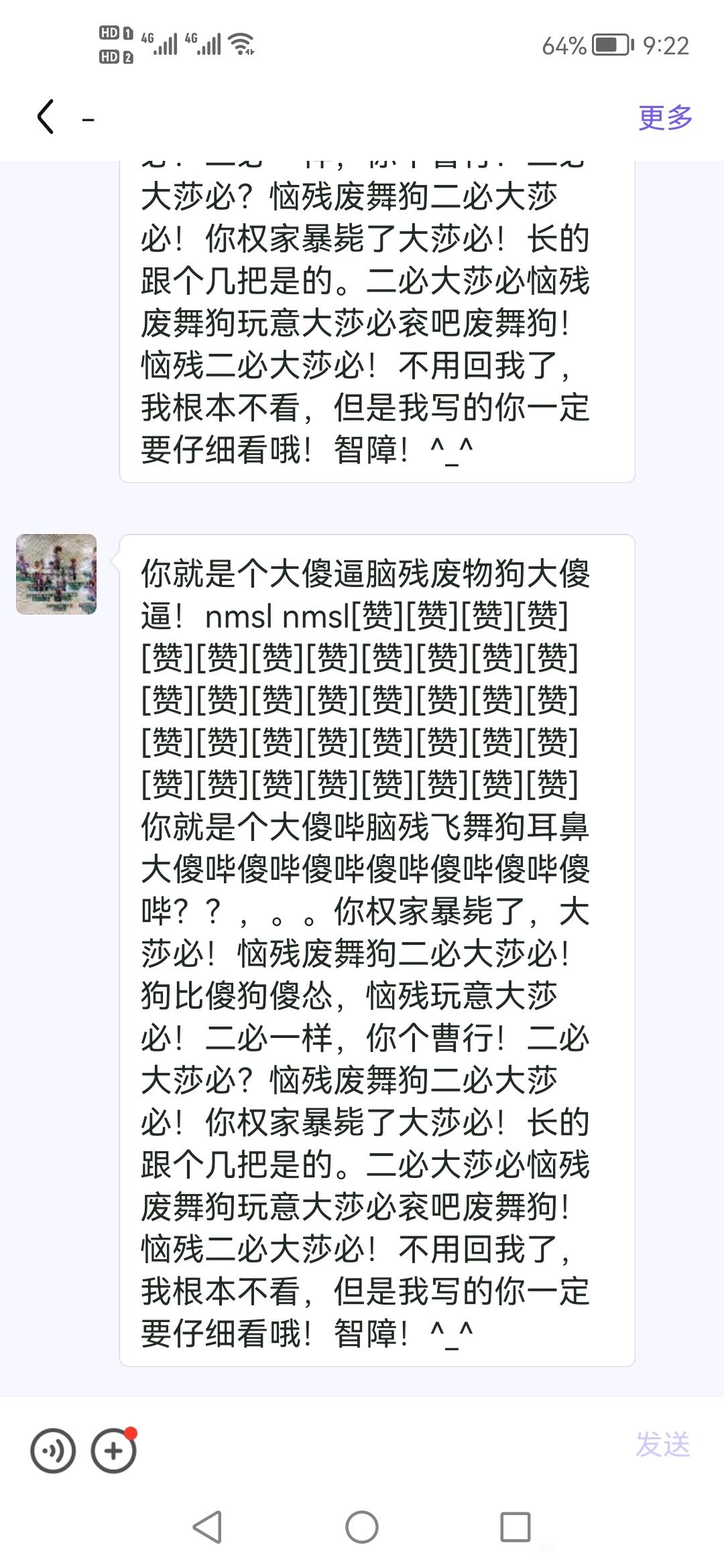Tap the 发送 send button

pos(662,1444)
